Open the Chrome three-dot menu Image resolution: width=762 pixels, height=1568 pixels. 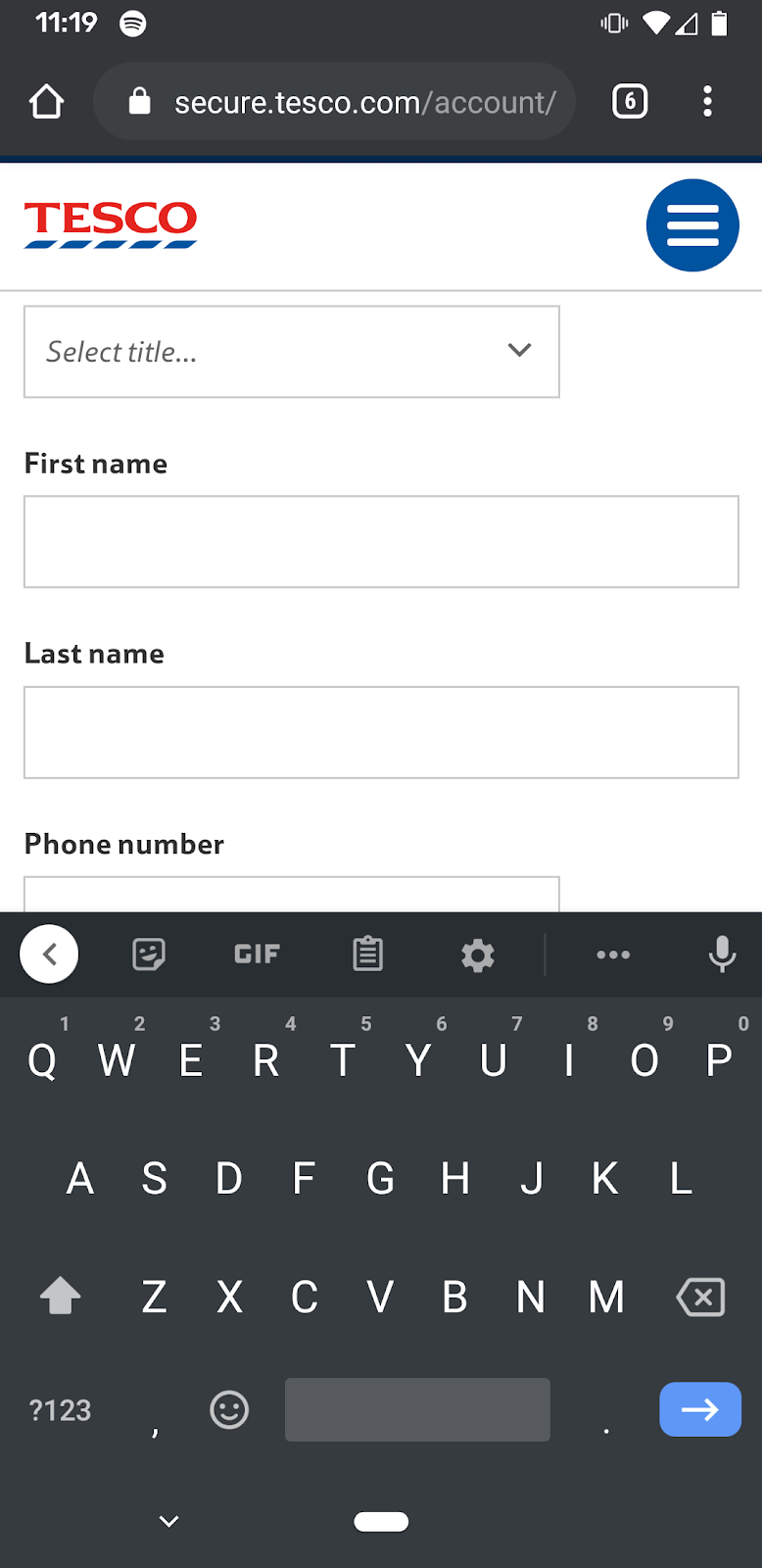point(707,101)
